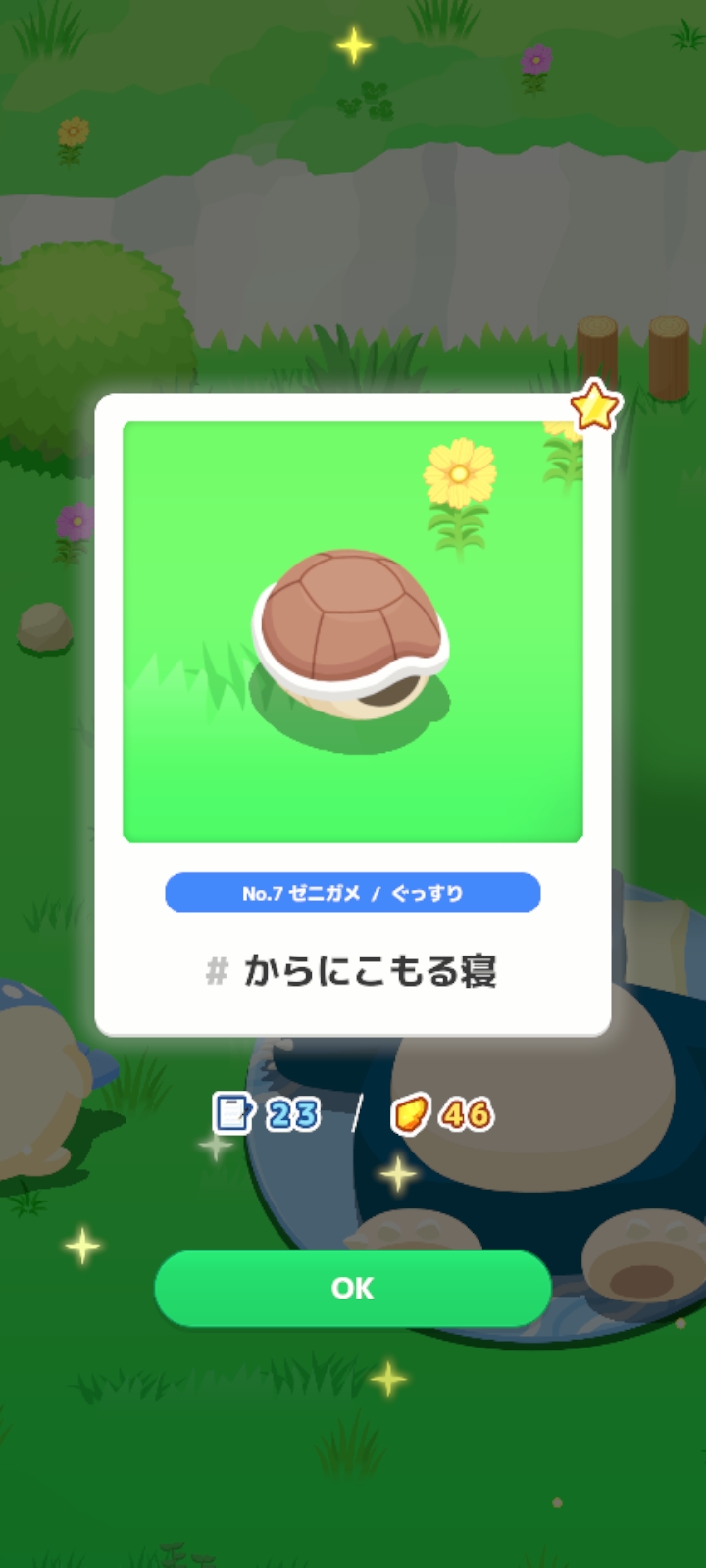Tap the green OK button
Image resolution: width=706 pixels, height=1568 pixels.
pos(353,1288)
